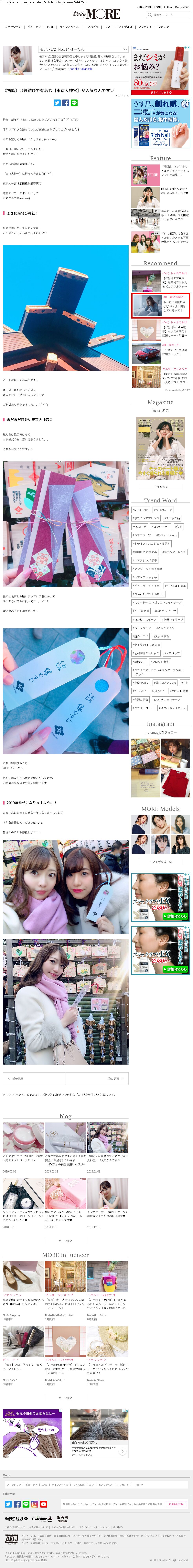The image size is (193, 1568).
Task: Switch to ビューティ nav item
Action: click(34, 27)
